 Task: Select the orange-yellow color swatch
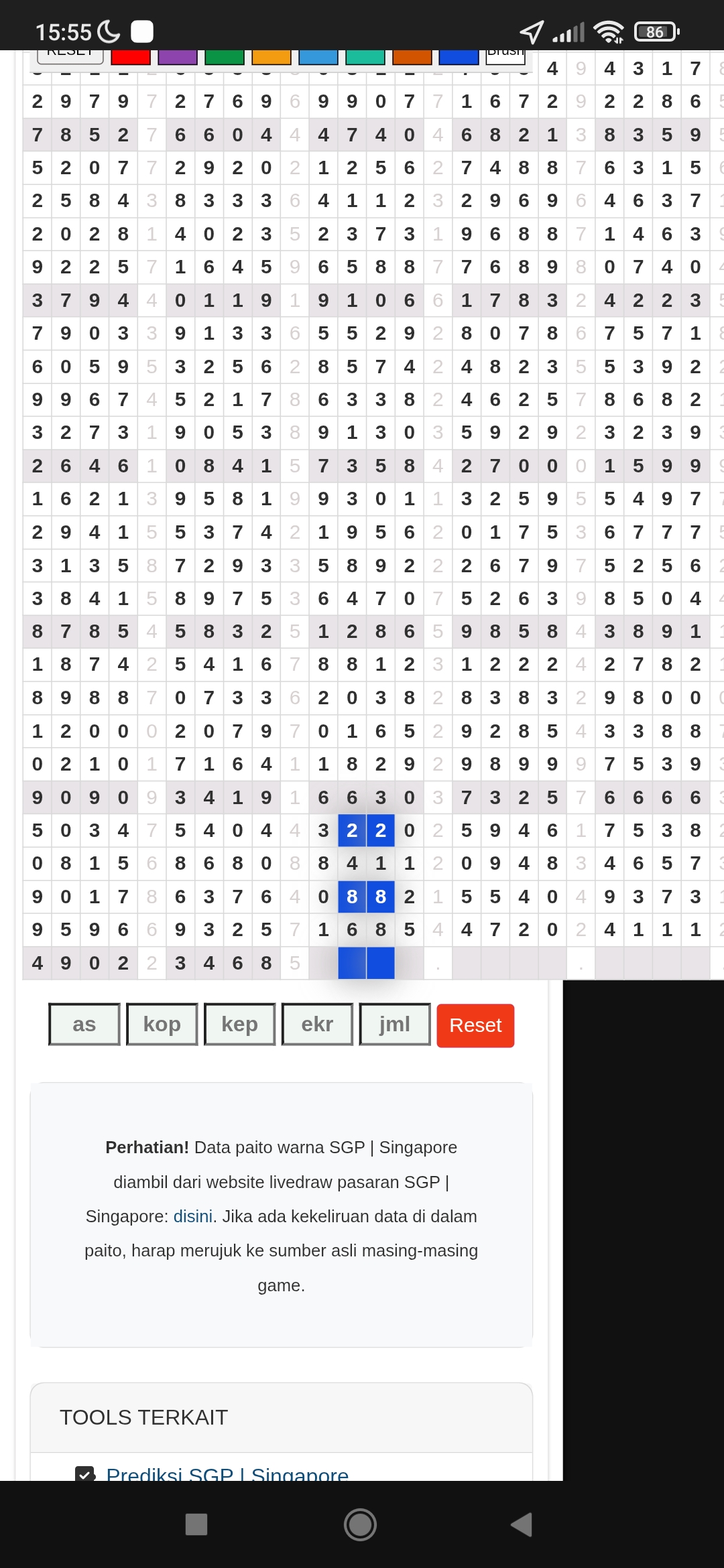(x=271, y=58)
